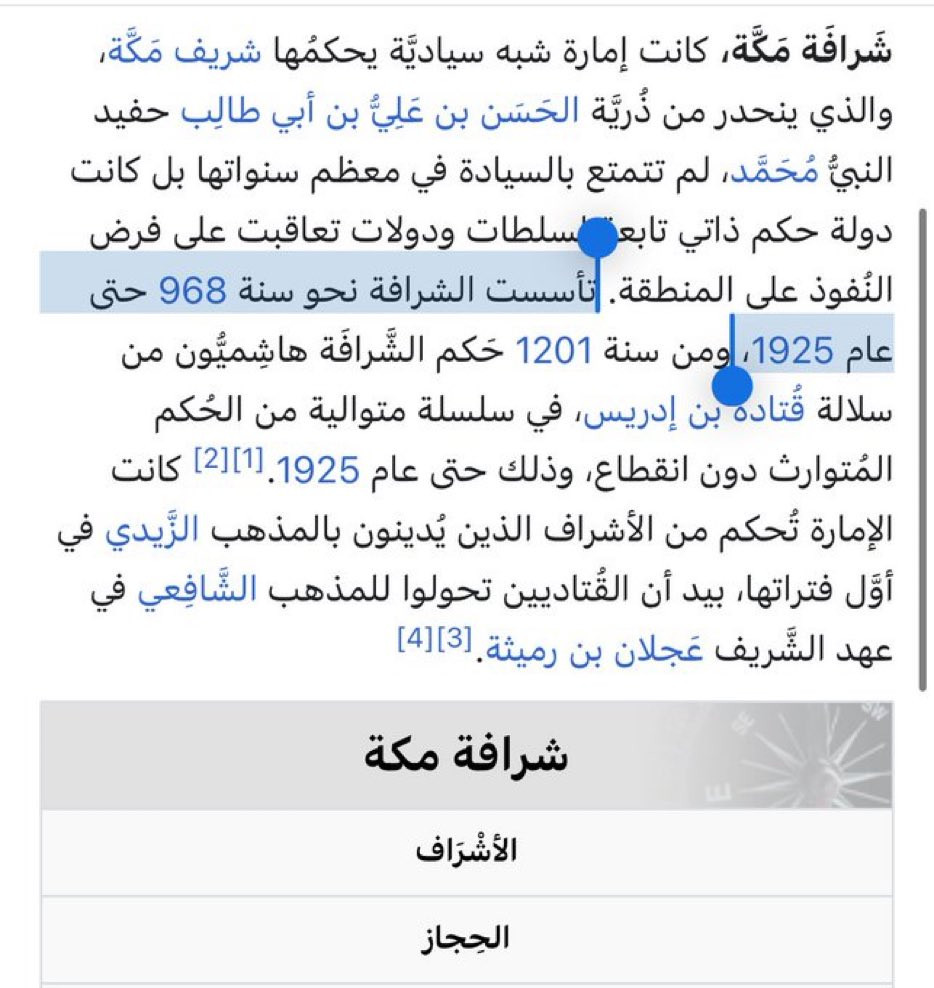Screen dimensions: 934x988
Task: Follow the مُحمَّد link
Action: pos(774,171)
